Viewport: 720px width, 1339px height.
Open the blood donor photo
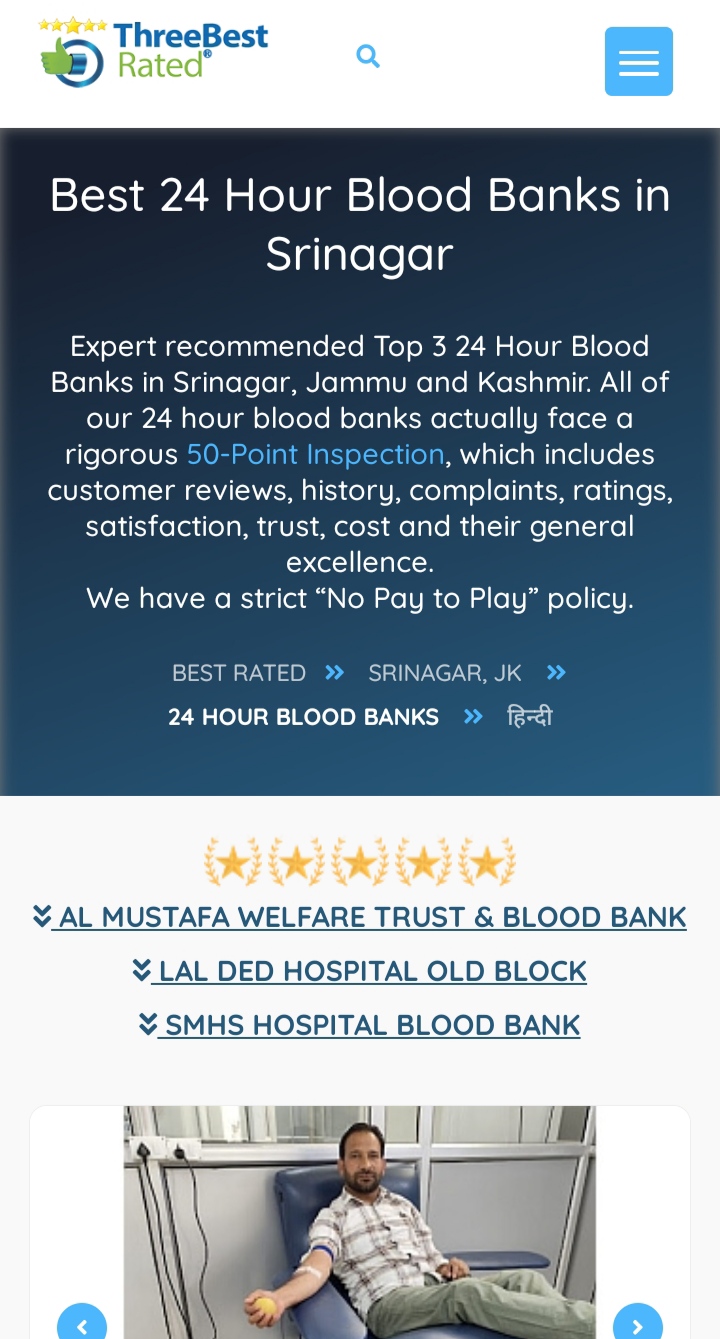pos(360,1222)
